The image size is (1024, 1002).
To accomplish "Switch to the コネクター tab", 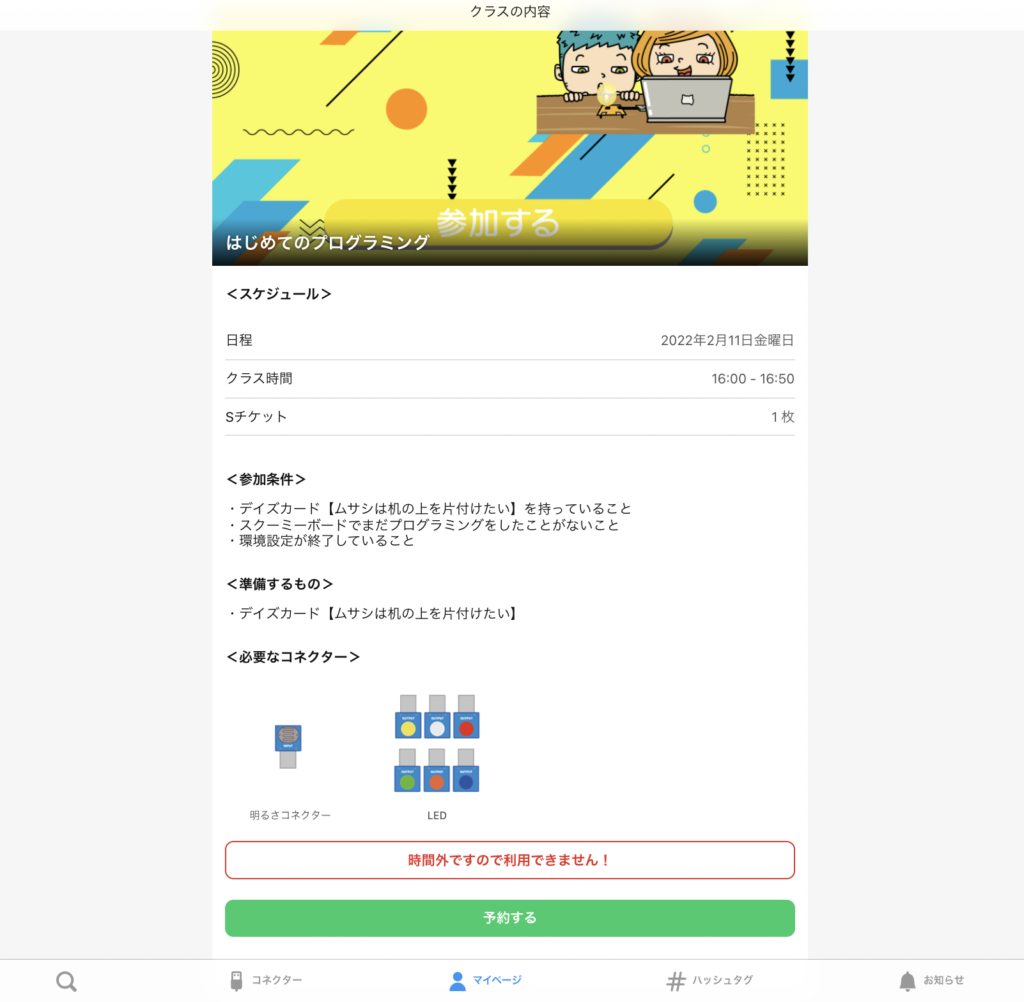I will tap(266, 980).
